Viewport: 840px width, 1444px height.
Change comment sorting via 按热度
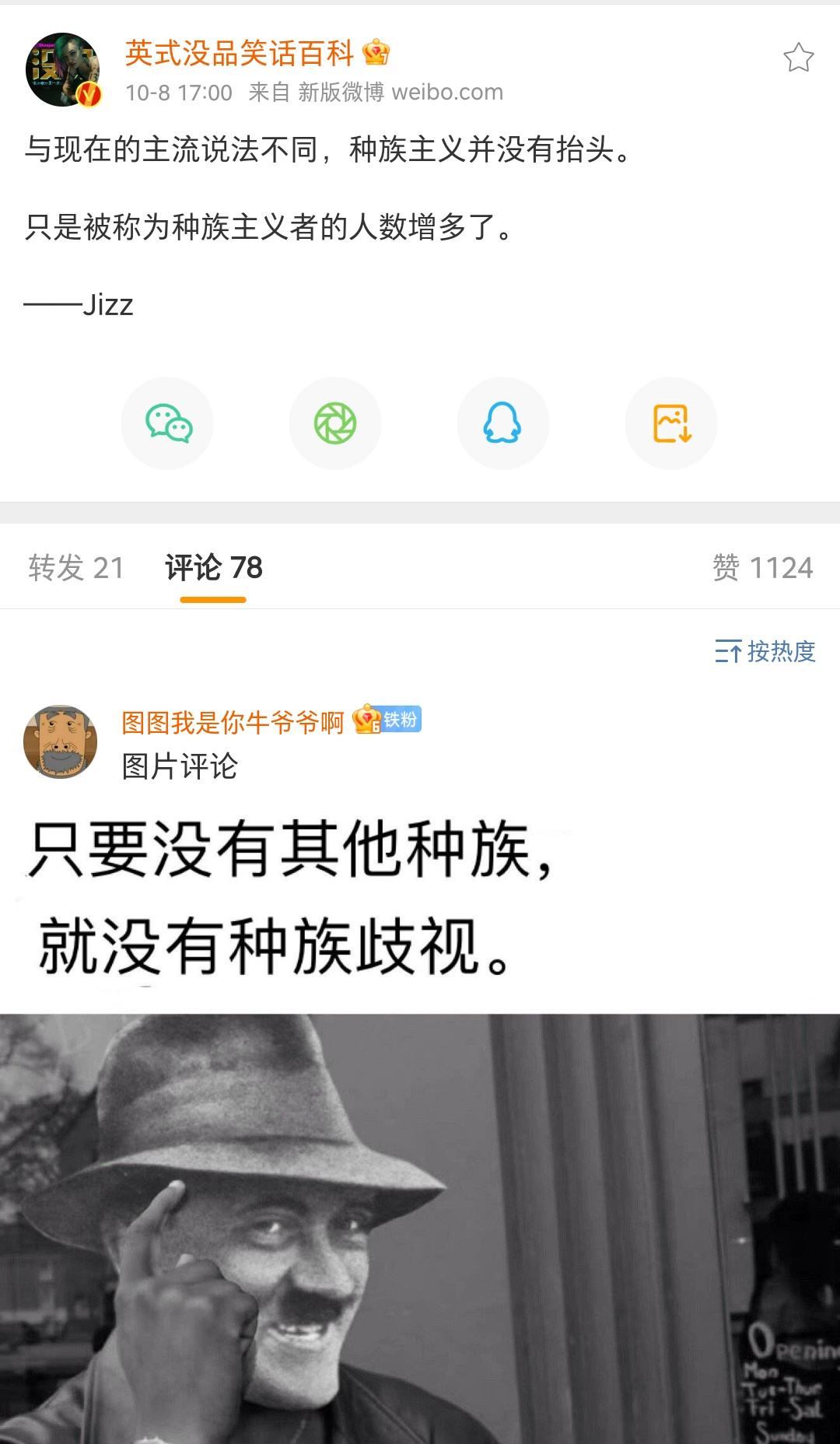pos(765,651)
